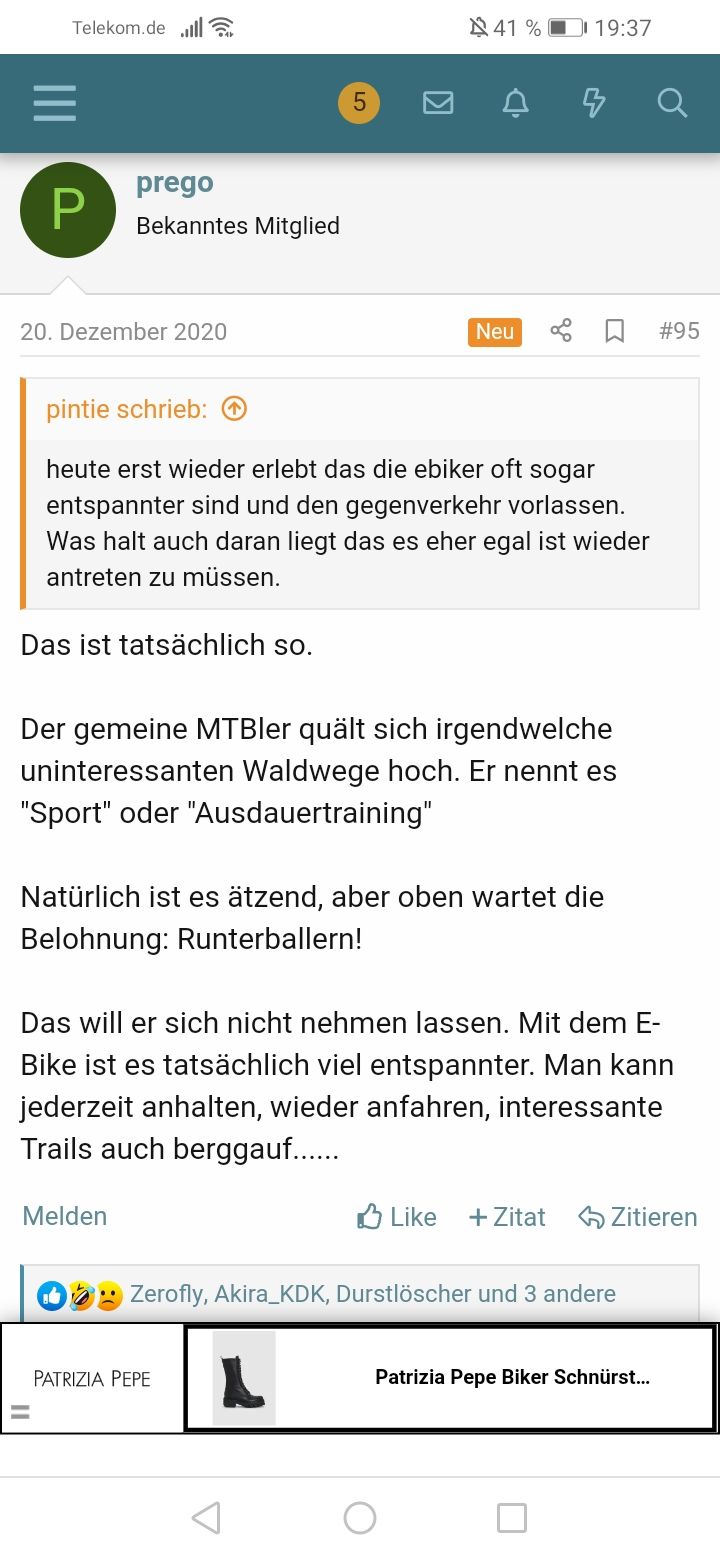Image resolution: width=720 pixels, height=1560 pixels.
Task: Report this post via Melden
Action: point(65,1216)
